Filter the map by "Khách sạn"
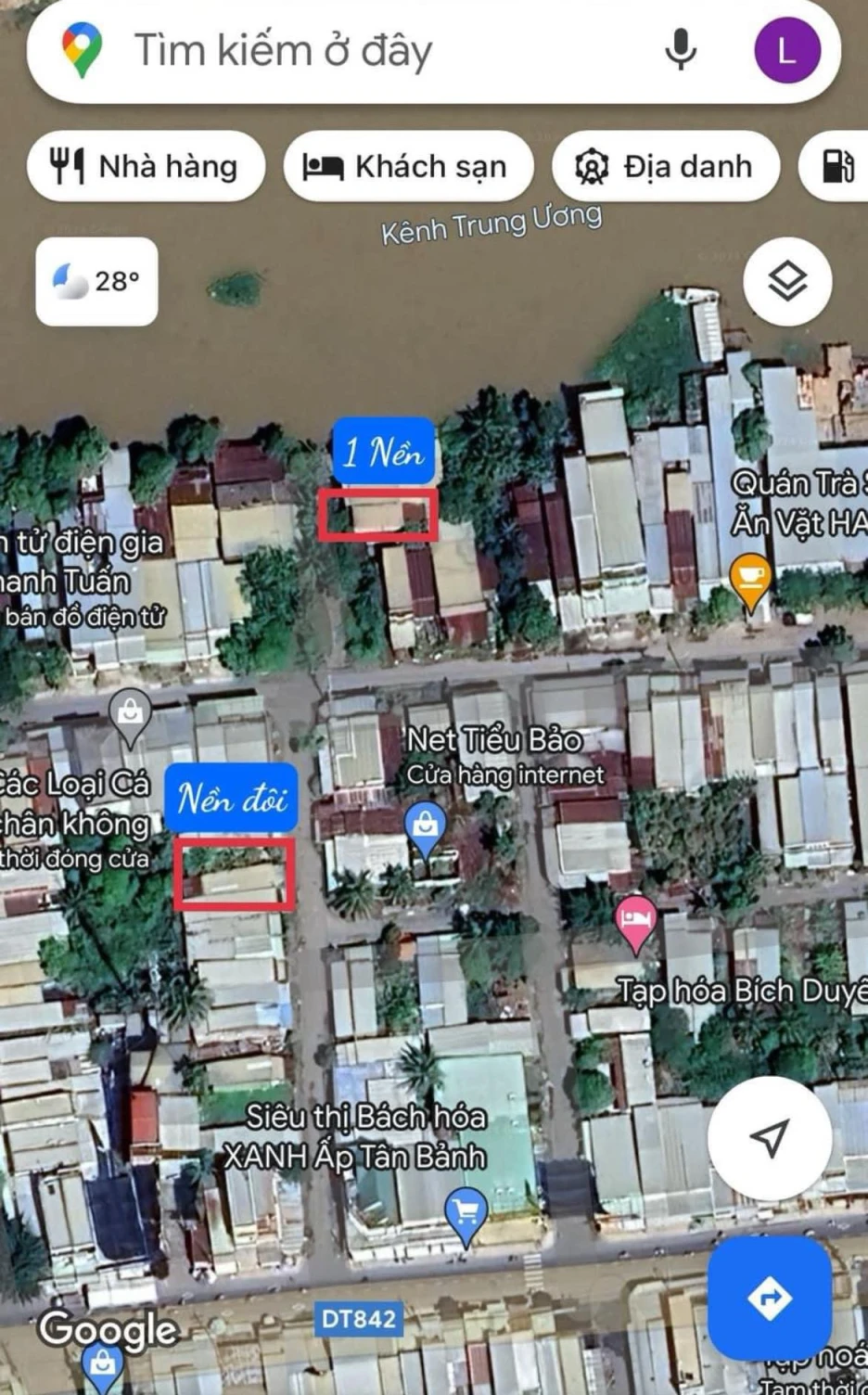 (x=408, y=167)
